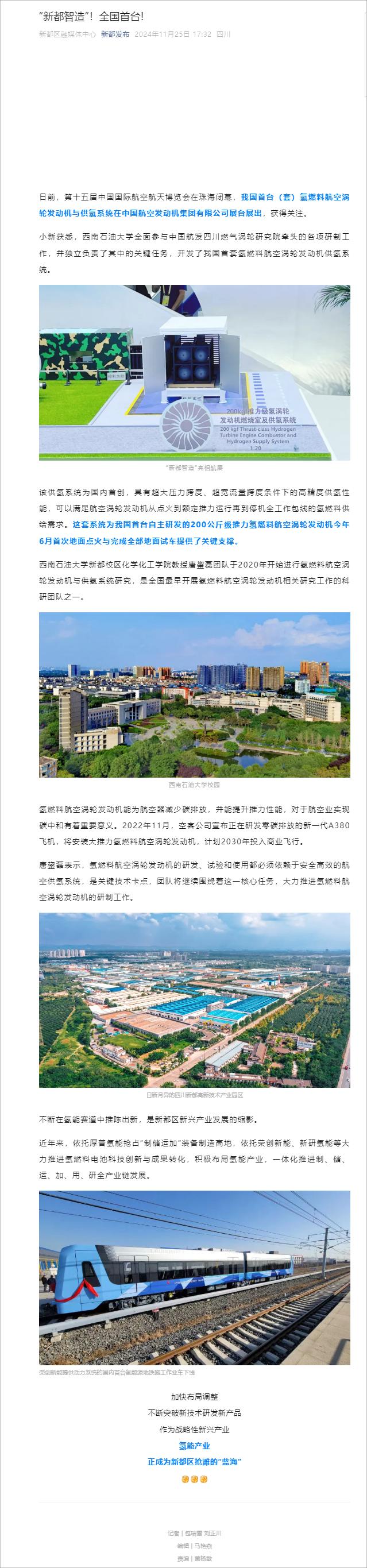This screenshot has width=367, height=1568.
Task: Enlarge the 西南石油大学校园 aerial photo
Action: pos(194,694)
